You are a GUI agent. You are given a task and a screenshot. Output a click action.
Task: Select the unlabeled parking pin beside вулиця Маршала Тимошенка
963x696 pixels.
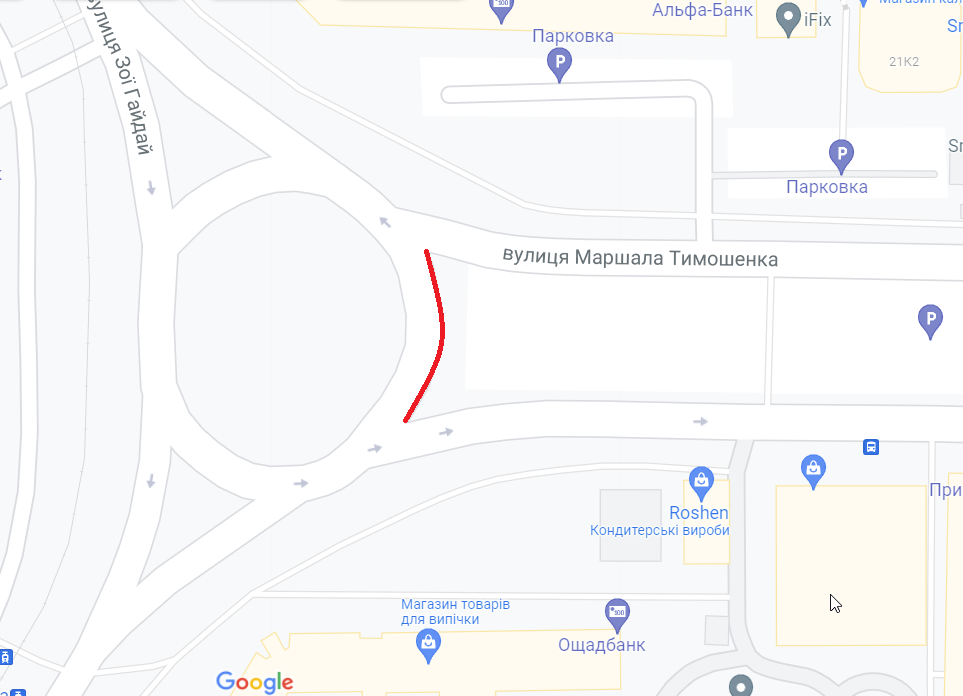pyautogui.click(x=930, y=320)
